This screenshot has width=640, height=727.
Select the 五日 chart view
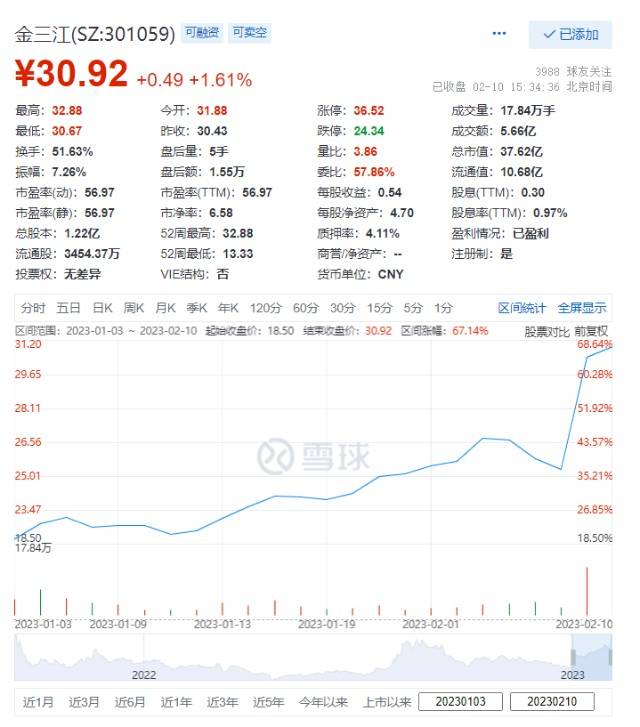tap(68, 308)
